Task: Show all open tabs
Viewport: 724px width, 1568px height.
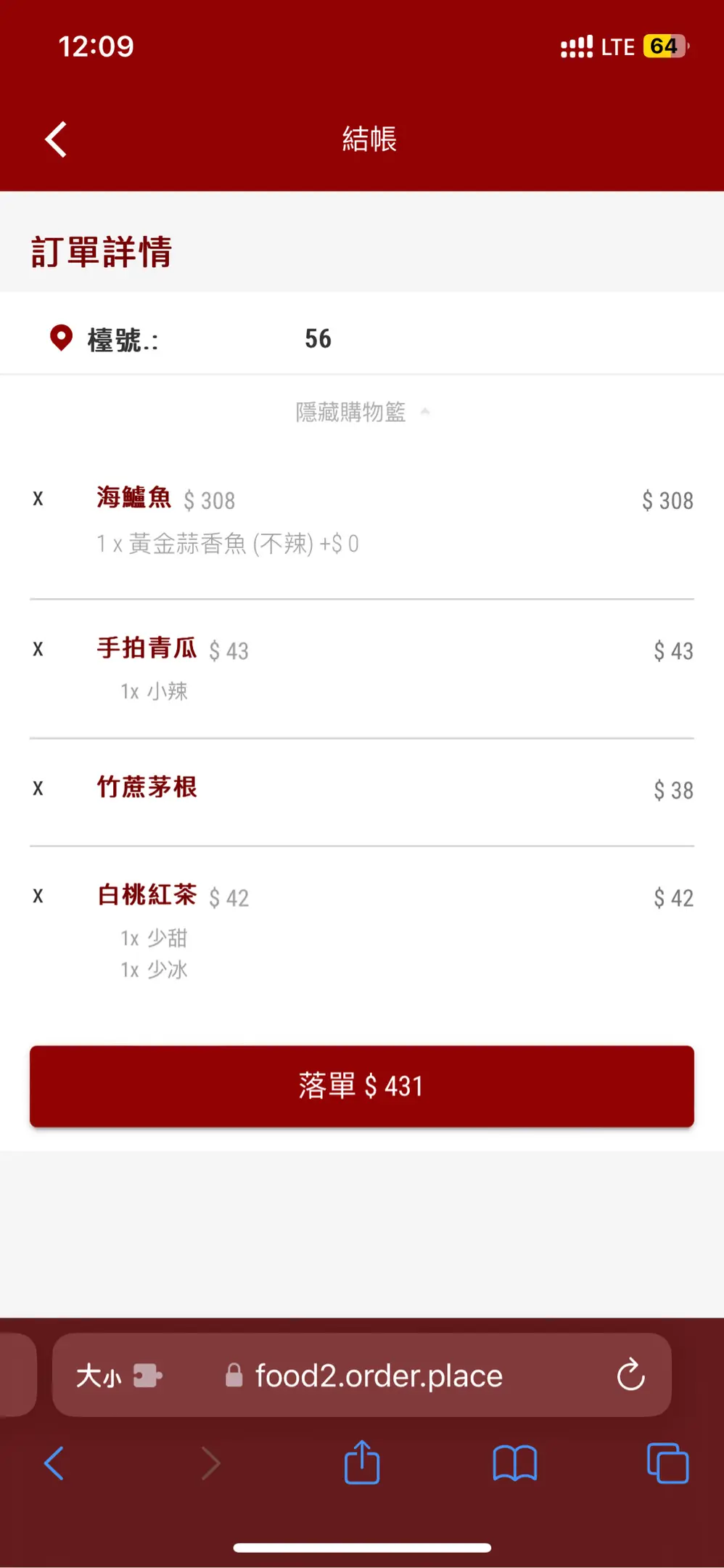Action: (x=667, y=1463)
